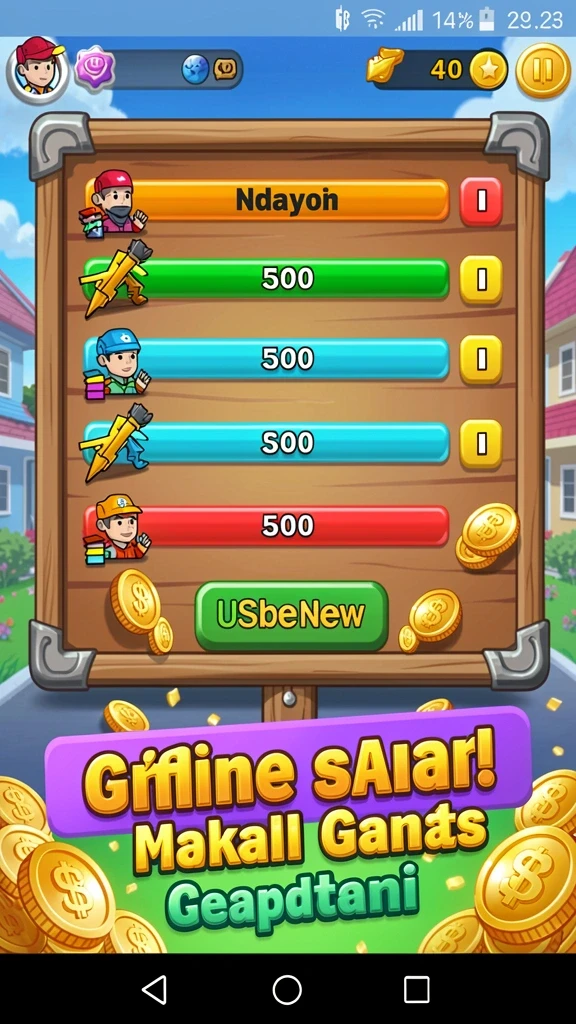Tap yellow button beside blue-cap character's 500 bar
The height and width of the screenshot is (1024, 576).
[x=481, y=359]
